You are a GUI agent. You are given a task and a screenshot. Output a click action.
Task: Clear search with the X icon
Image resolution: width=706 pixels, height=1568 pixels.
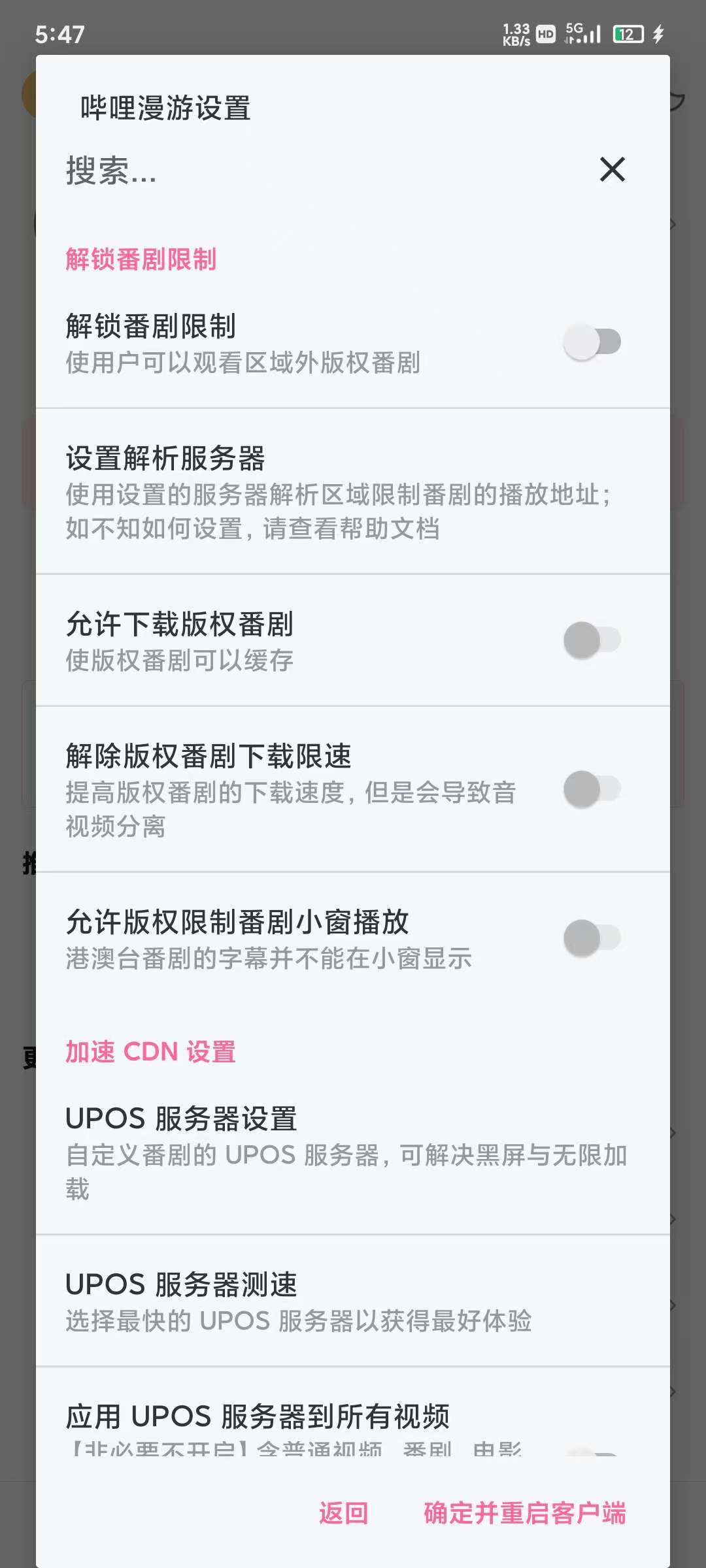613,170
